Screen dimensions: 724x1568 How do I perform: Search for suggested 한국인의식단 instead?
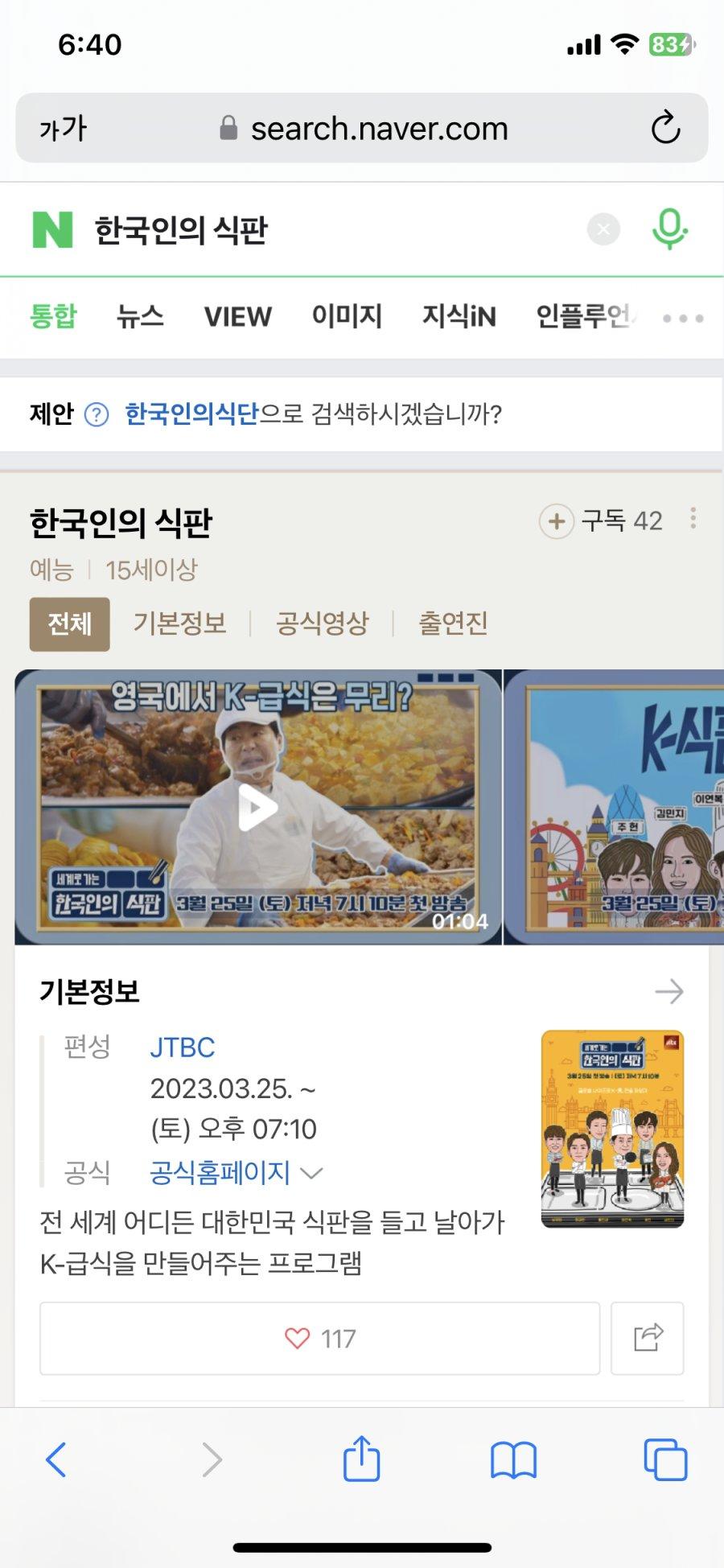pyautogui.click(x=191, y=414)
